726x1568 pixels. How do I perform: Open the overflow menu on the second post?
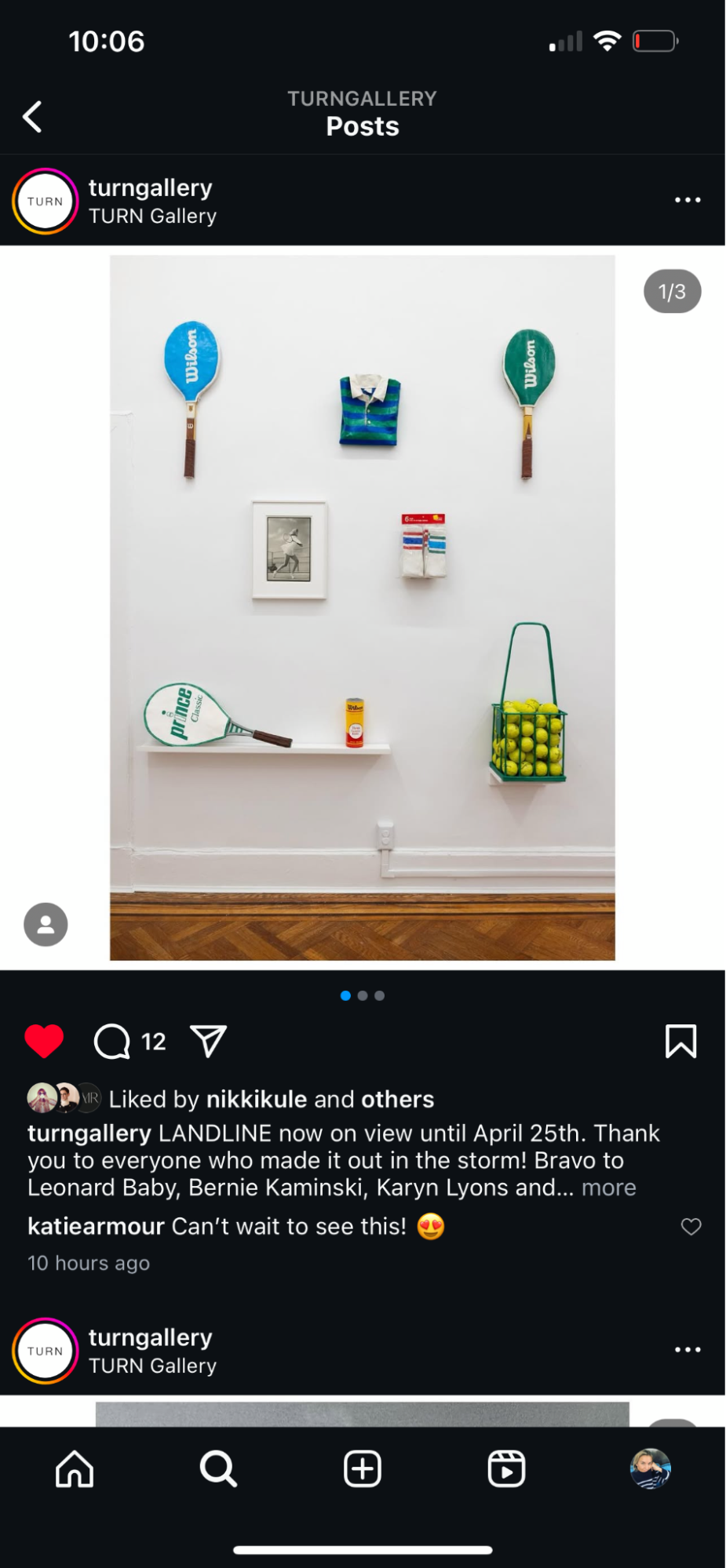tap(687, 1350)
